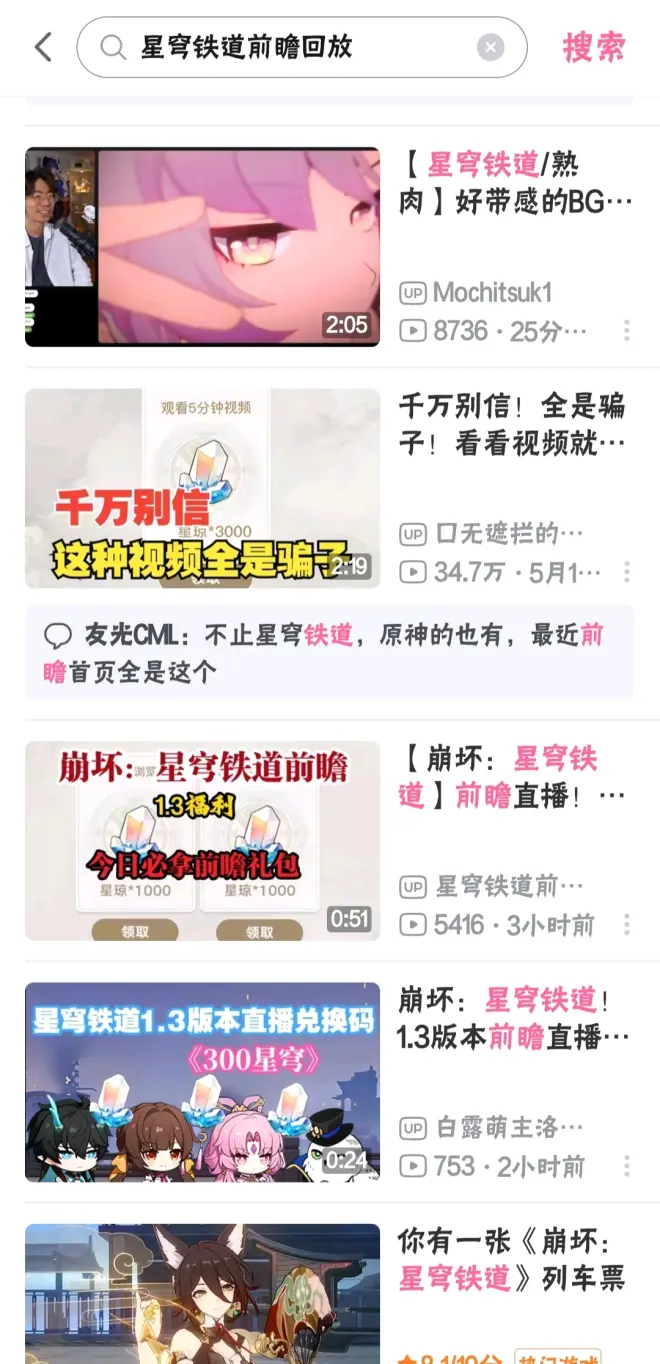Open the 1.3版本直播兑换码 video
The width and height of the screenshot is (660, 1364).
coord(202,1081)
